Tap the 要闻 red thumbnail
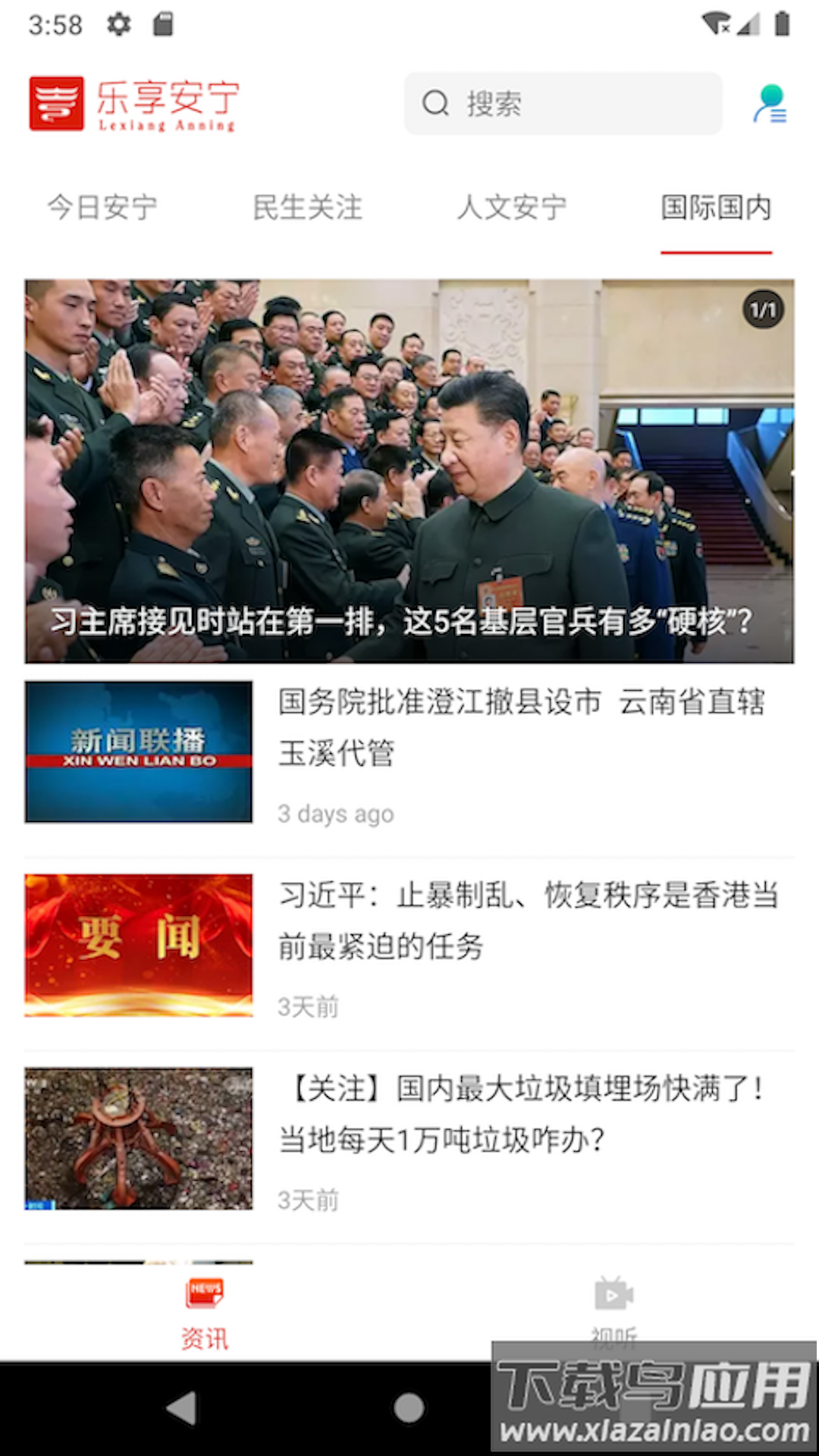 pyautogui.click(x=140, y=944)
